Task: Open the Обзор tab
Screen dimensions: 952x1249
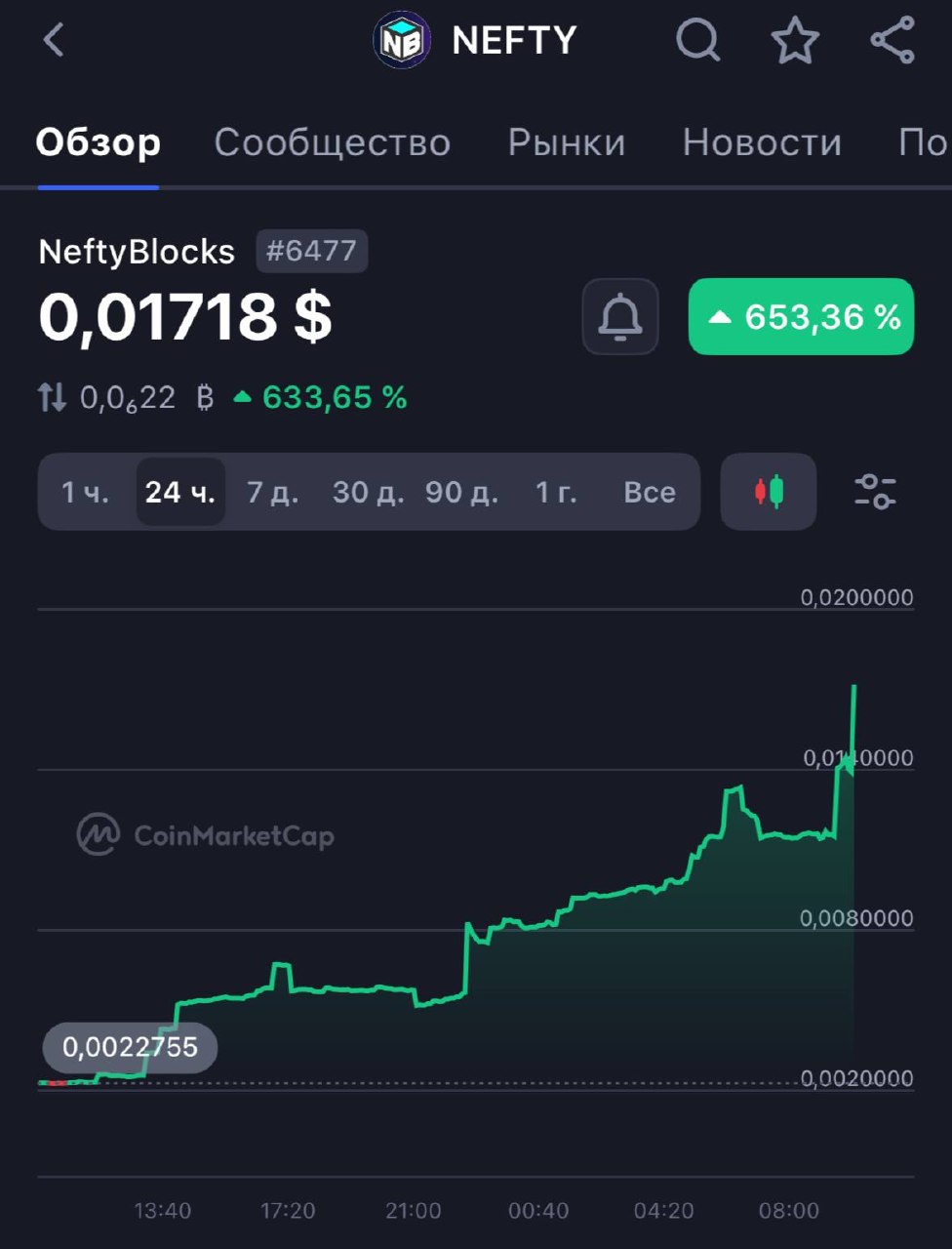Action: click(99, 142)
